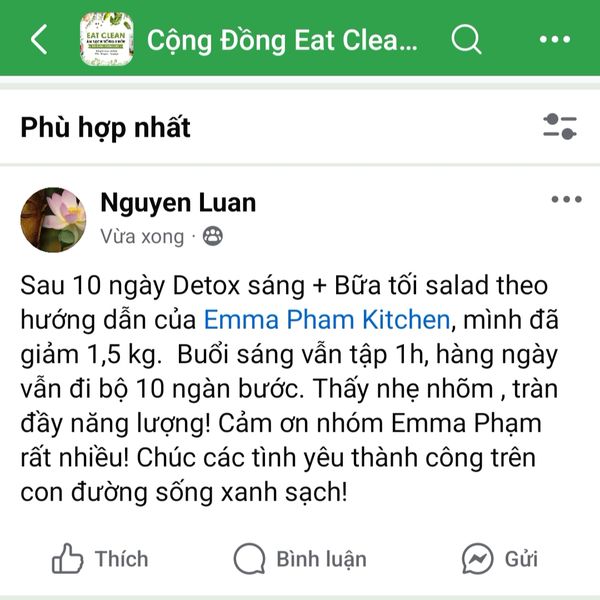The image size is (600, 600).
Task: Search within the group
Action: [x=466, y=40]
